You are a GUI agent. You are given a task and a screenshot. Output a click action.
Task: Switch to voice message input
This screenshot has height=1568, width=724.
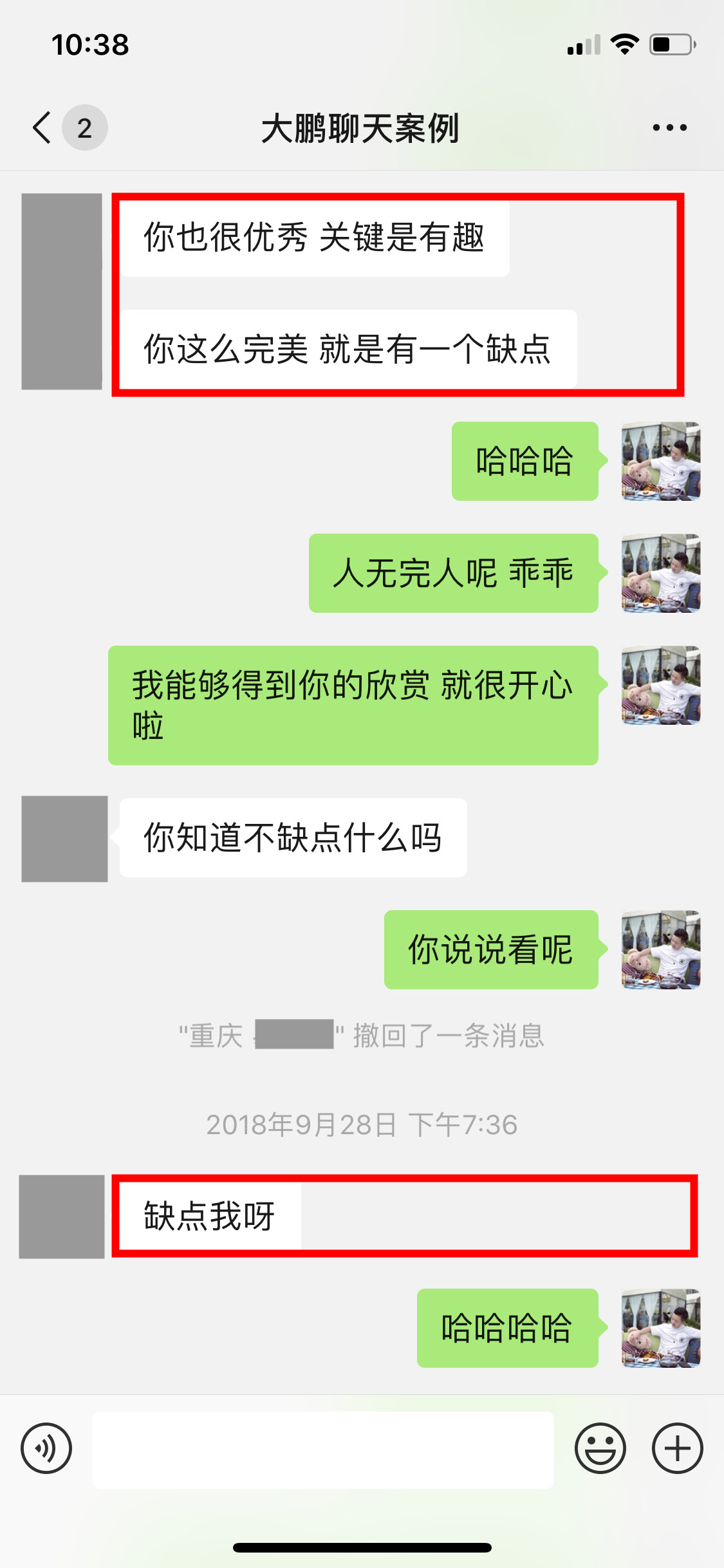coord(46,1448)
